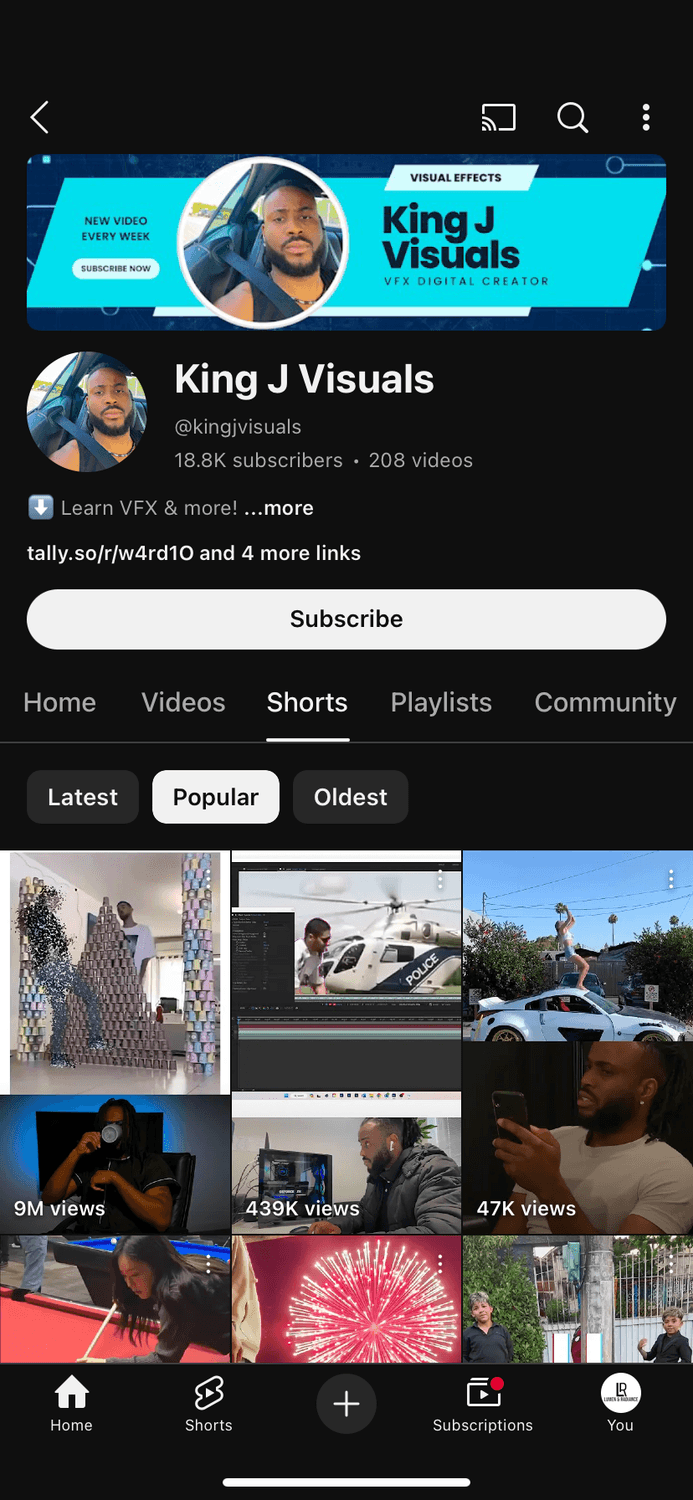Viewport: 693px width, 1500px height.
Task: Open the Short with 439K views
Action: (346, 1040)
